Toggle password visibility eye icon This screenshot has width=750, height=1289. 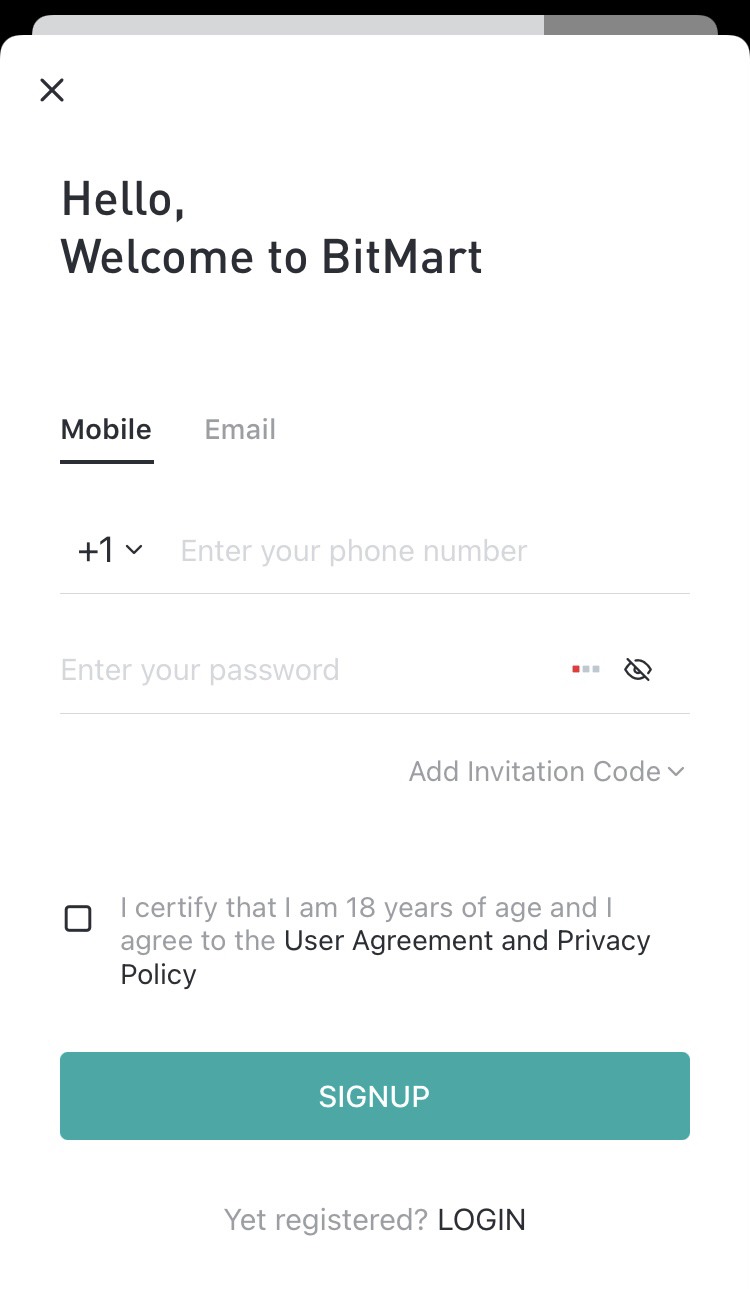point(637,670)
